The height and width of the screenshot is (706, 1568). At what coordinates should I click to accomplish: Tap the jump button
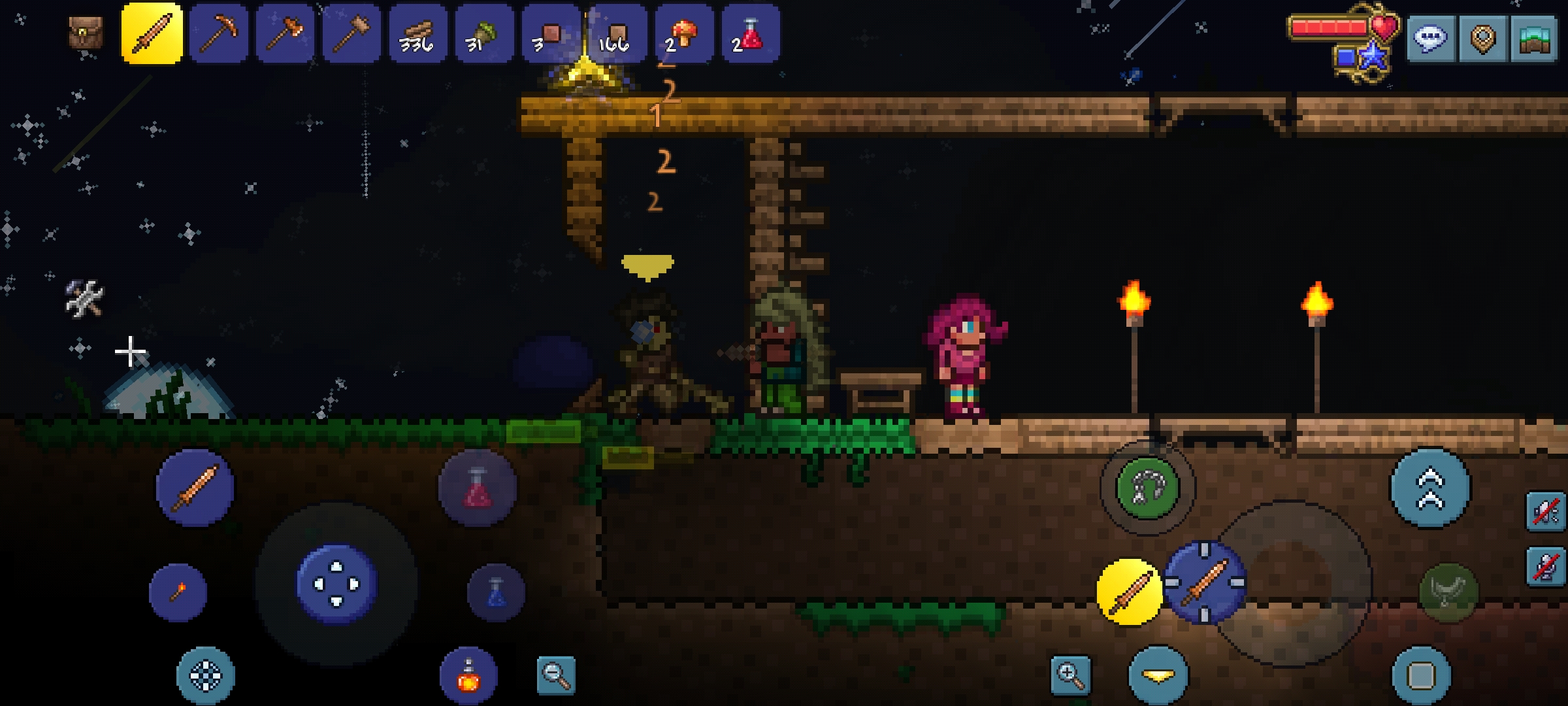pyautogui.click(x=1430, y=488)
